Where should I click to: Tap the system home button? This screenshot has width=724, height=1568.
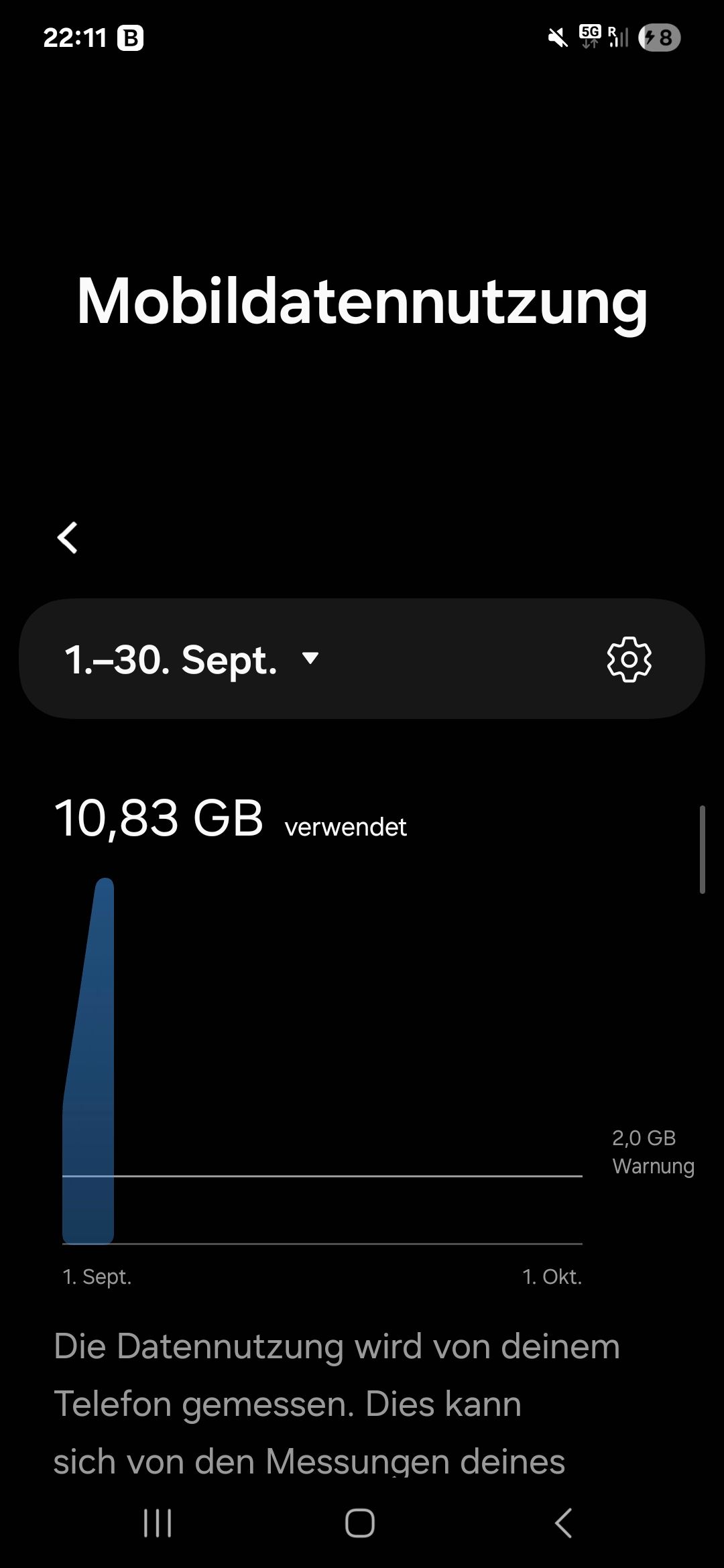click(360, 1523)
